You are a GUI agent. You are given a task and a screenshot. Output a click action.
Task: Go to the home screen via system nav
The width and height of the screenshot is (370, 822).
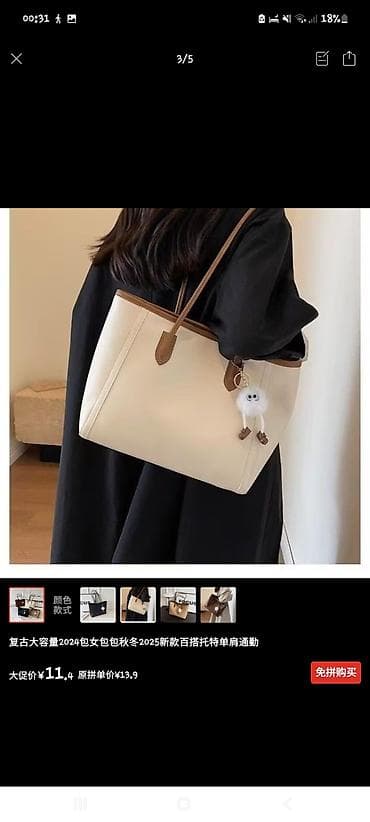[184, 803]
